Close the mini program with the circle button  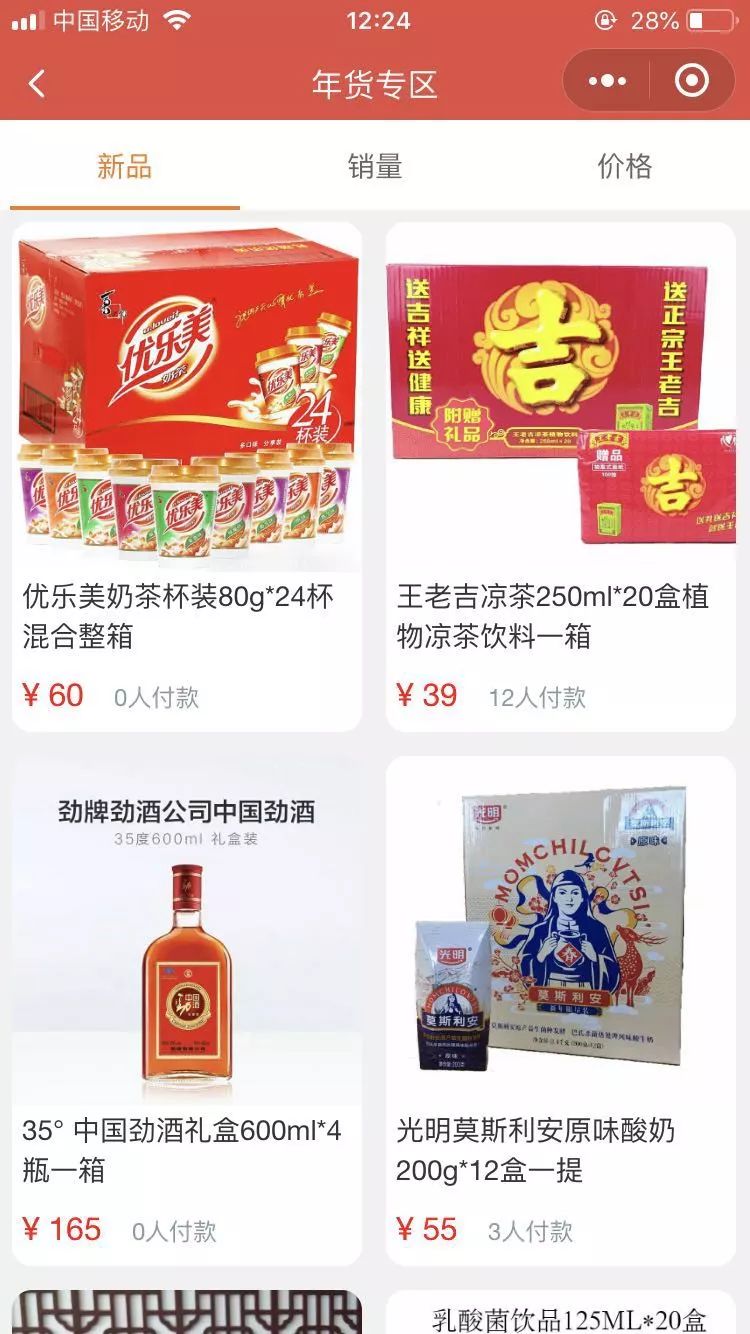pyautogui.click(x=691, y=82)
